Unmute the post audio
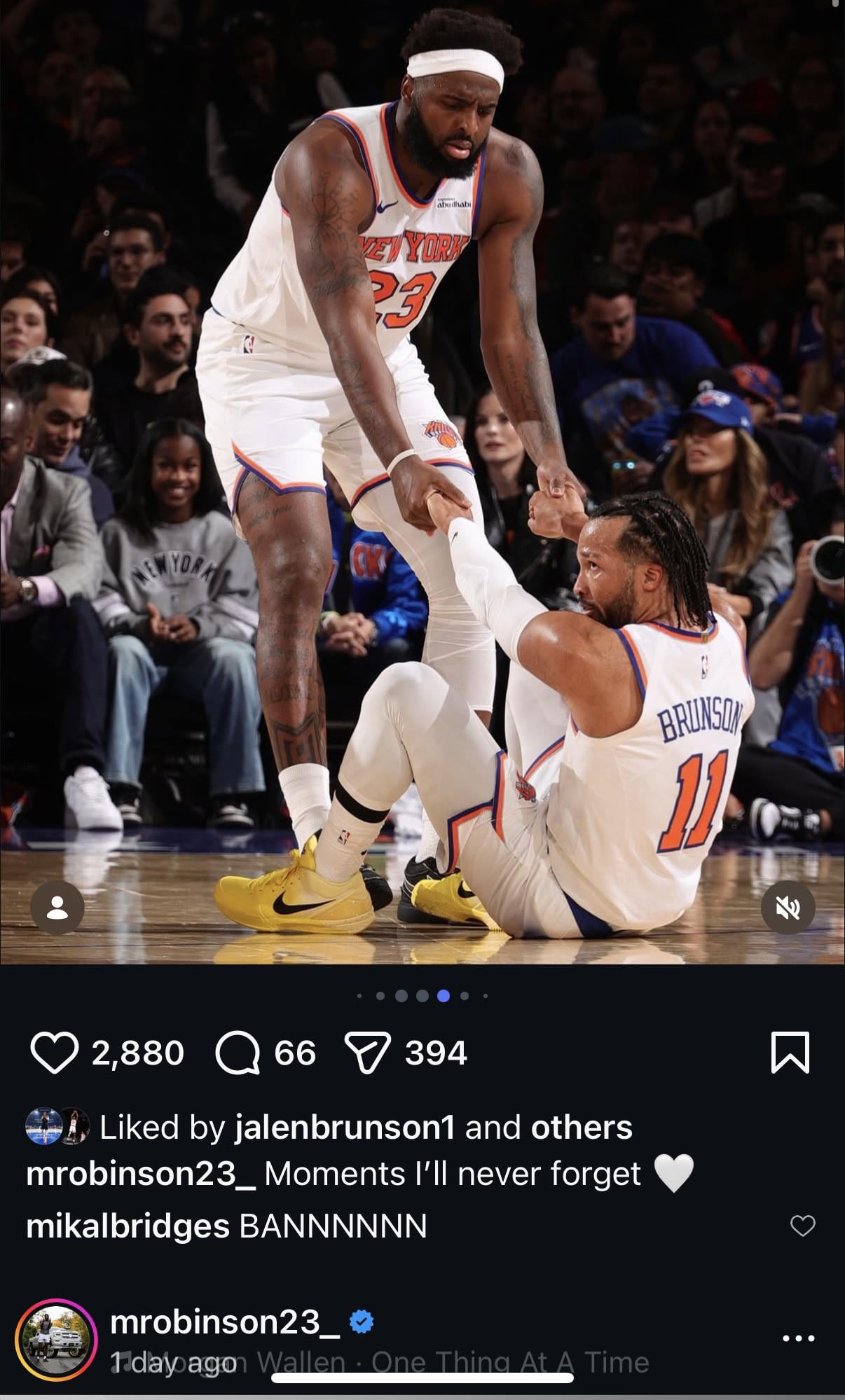This screenshot has width=845, height=1400. coord(788,908)
